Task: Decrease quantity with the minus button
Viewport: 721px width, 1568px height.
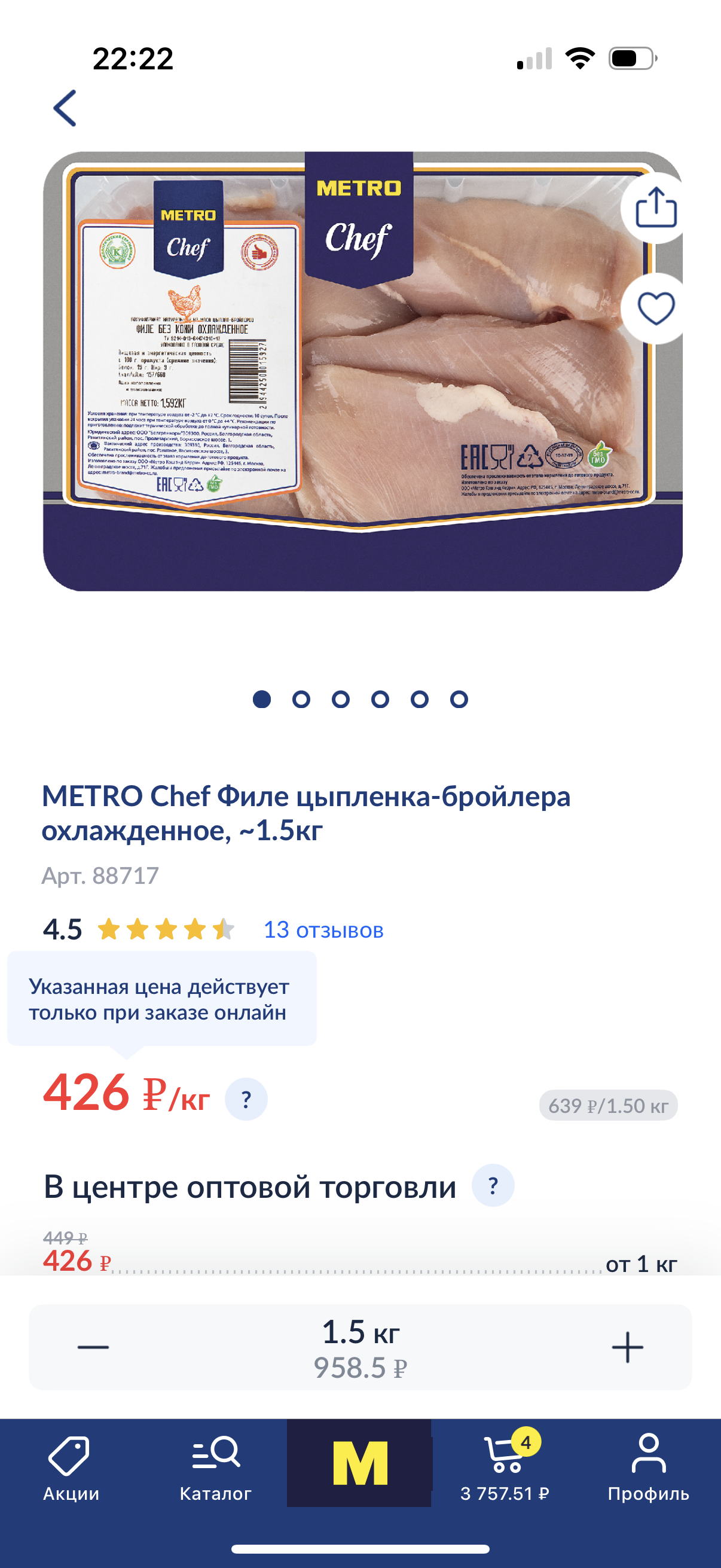Action: point(93,1347)
